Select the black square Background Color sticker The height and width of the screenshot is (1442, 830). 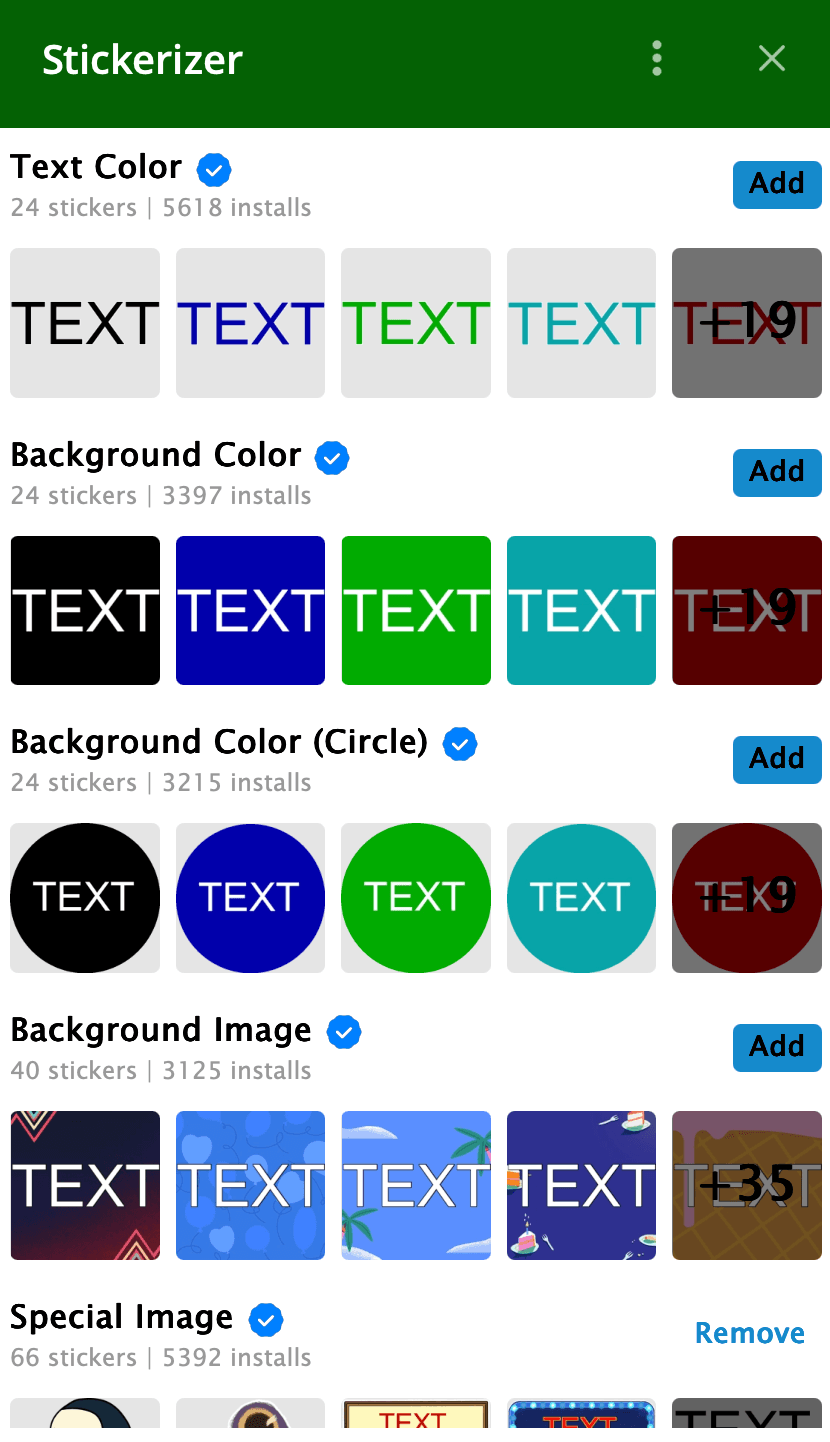pos(85,610)
